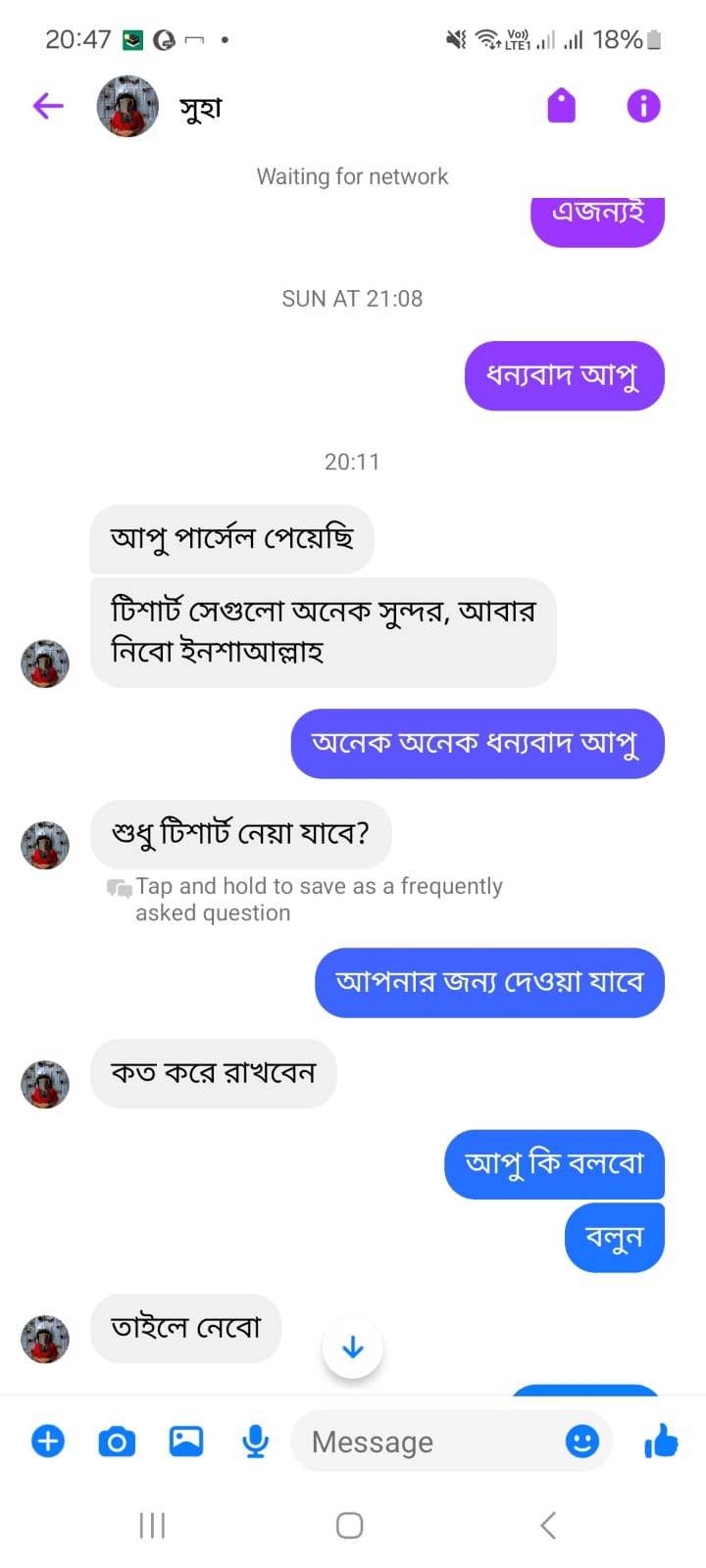Open the gallery to pick an image

coord(186,1442)
